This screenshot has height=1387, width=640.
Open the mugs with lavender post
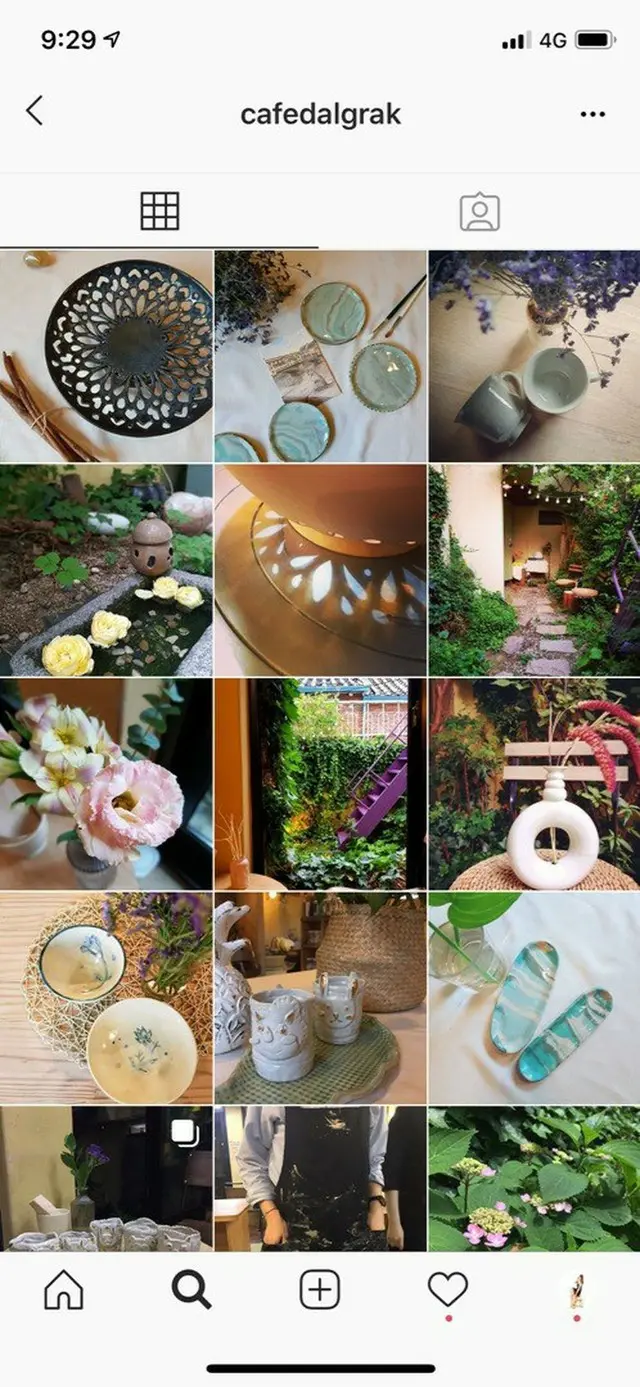pos(534,356)
